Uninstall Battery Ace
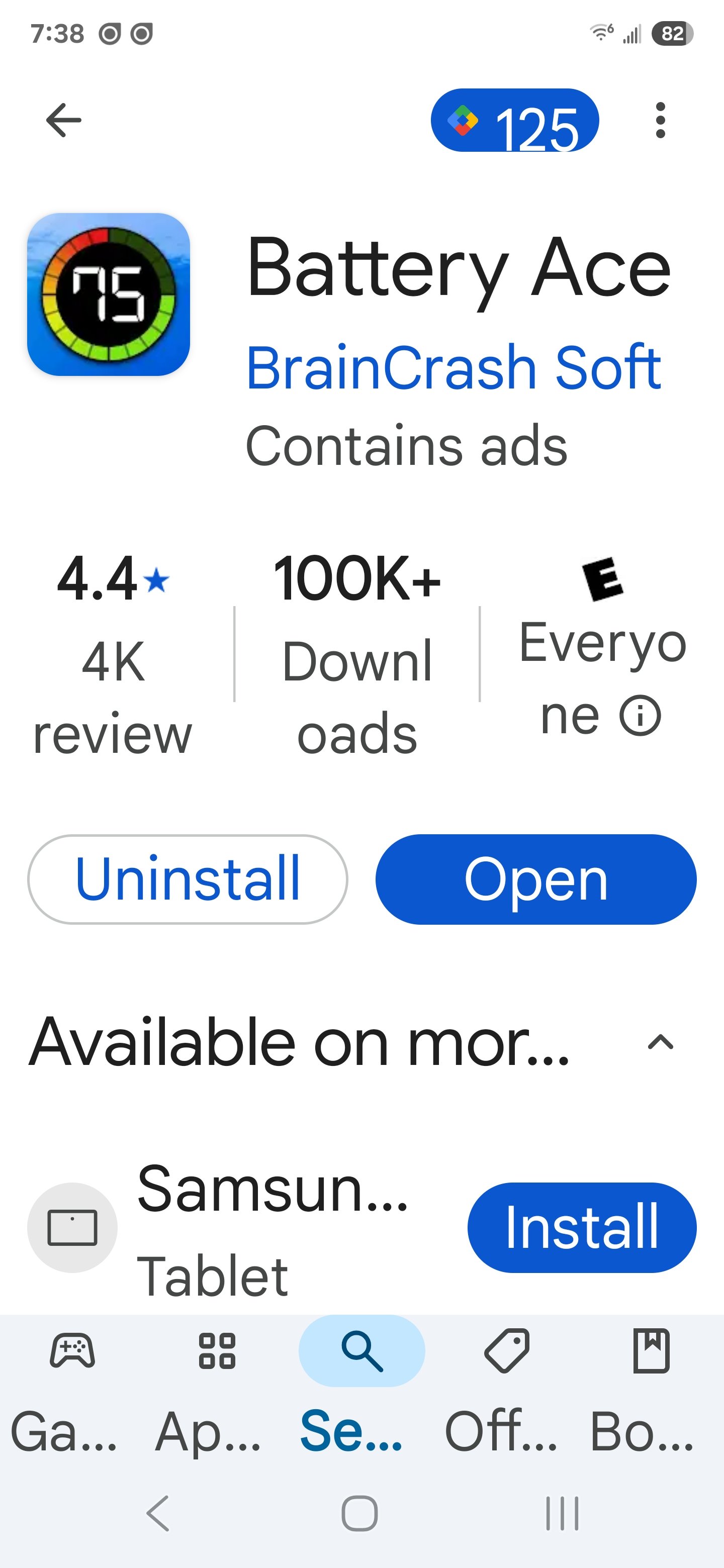The image size is (724, 1568). (188, 879)
